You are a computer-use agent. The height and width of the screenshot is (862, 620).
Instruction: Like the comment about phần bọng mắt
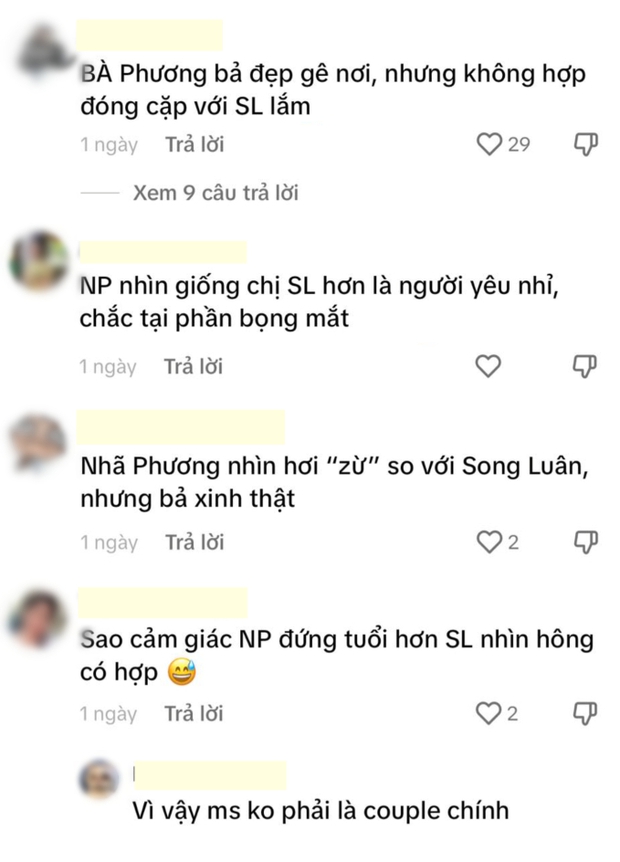[488, 367]
